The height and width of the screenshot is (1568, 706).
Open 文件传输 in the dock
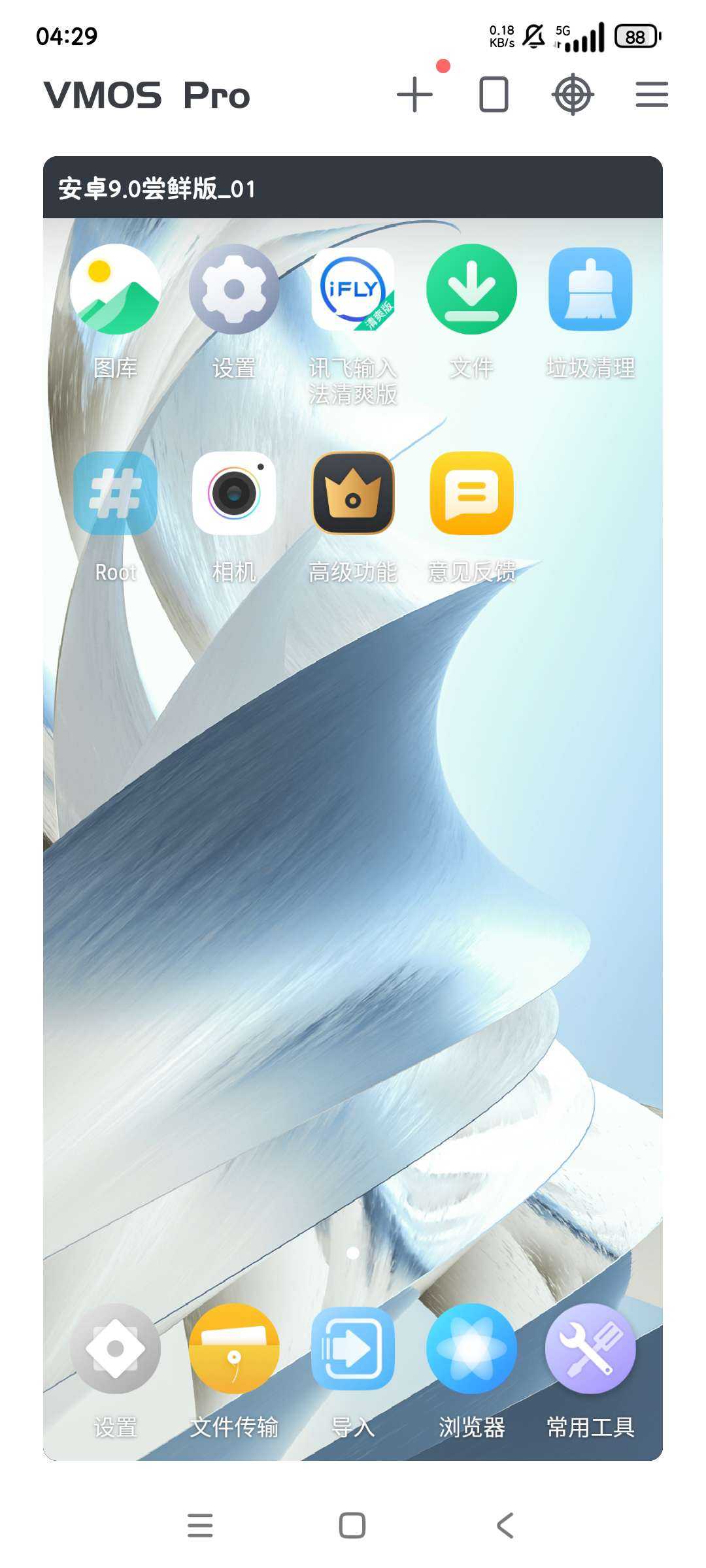pos(234,1348)
